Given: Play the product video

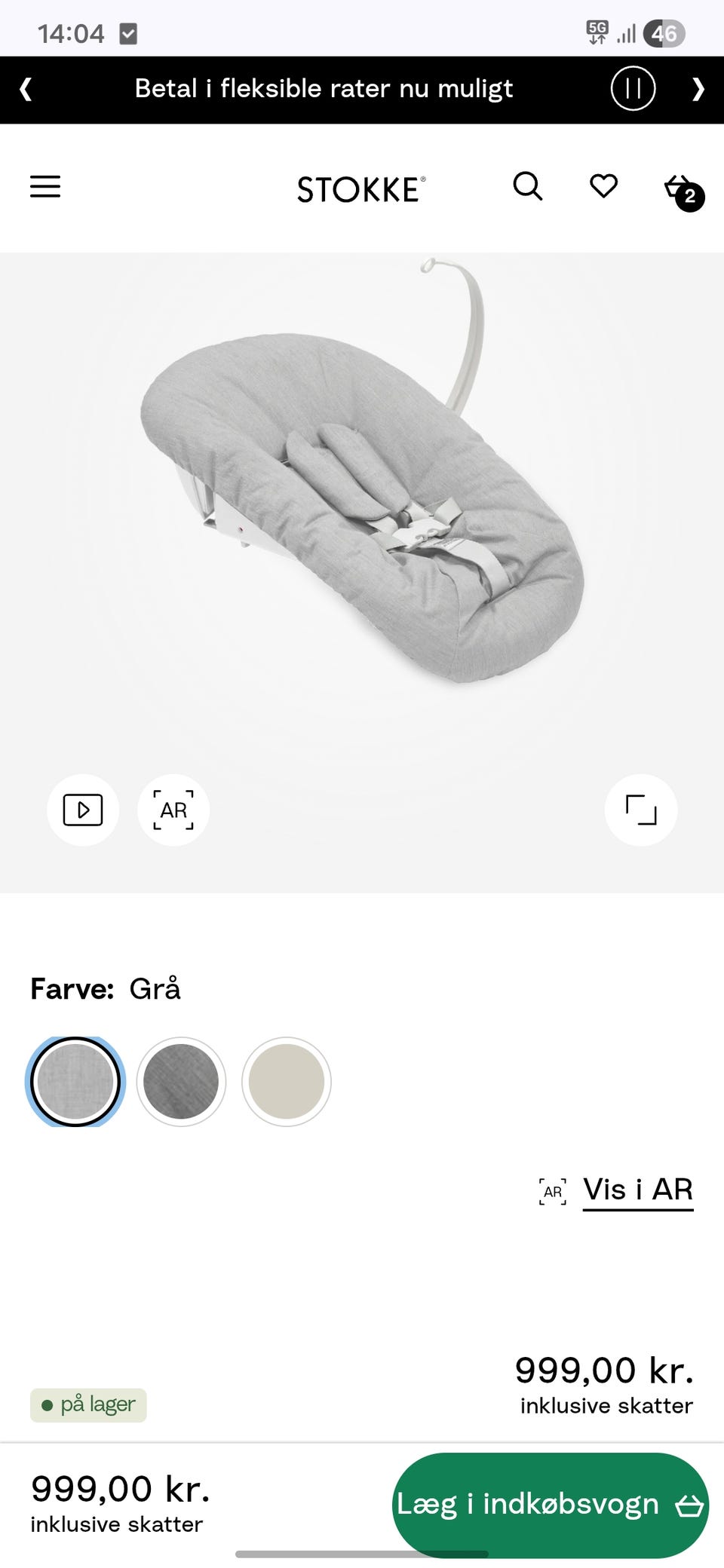Looking at the screenshot, I should click(83, 810).
